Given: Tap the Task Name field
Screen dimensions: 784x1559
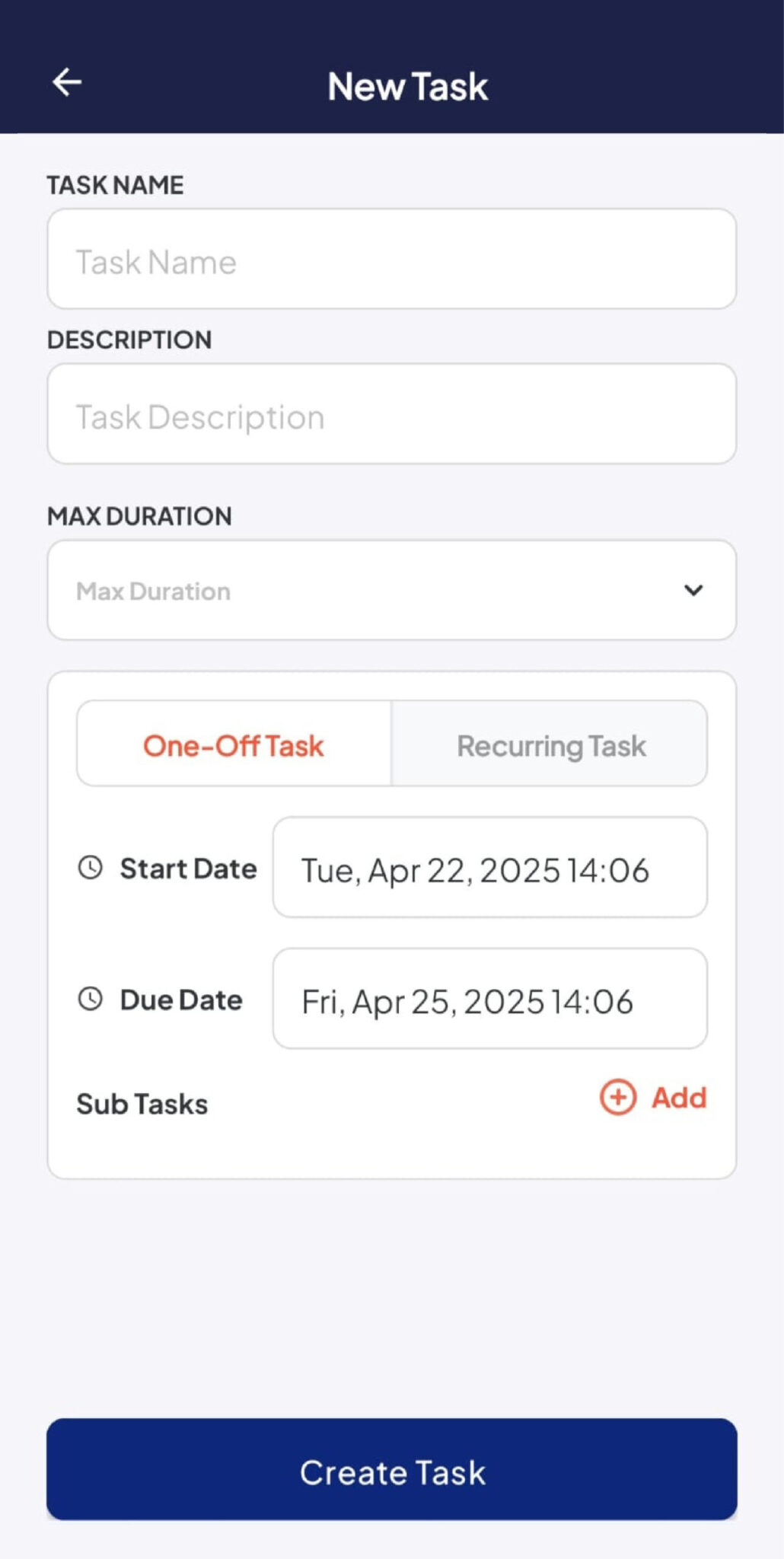Looking at the screenshot, I should pyautogui.click(x=392, y=259).
